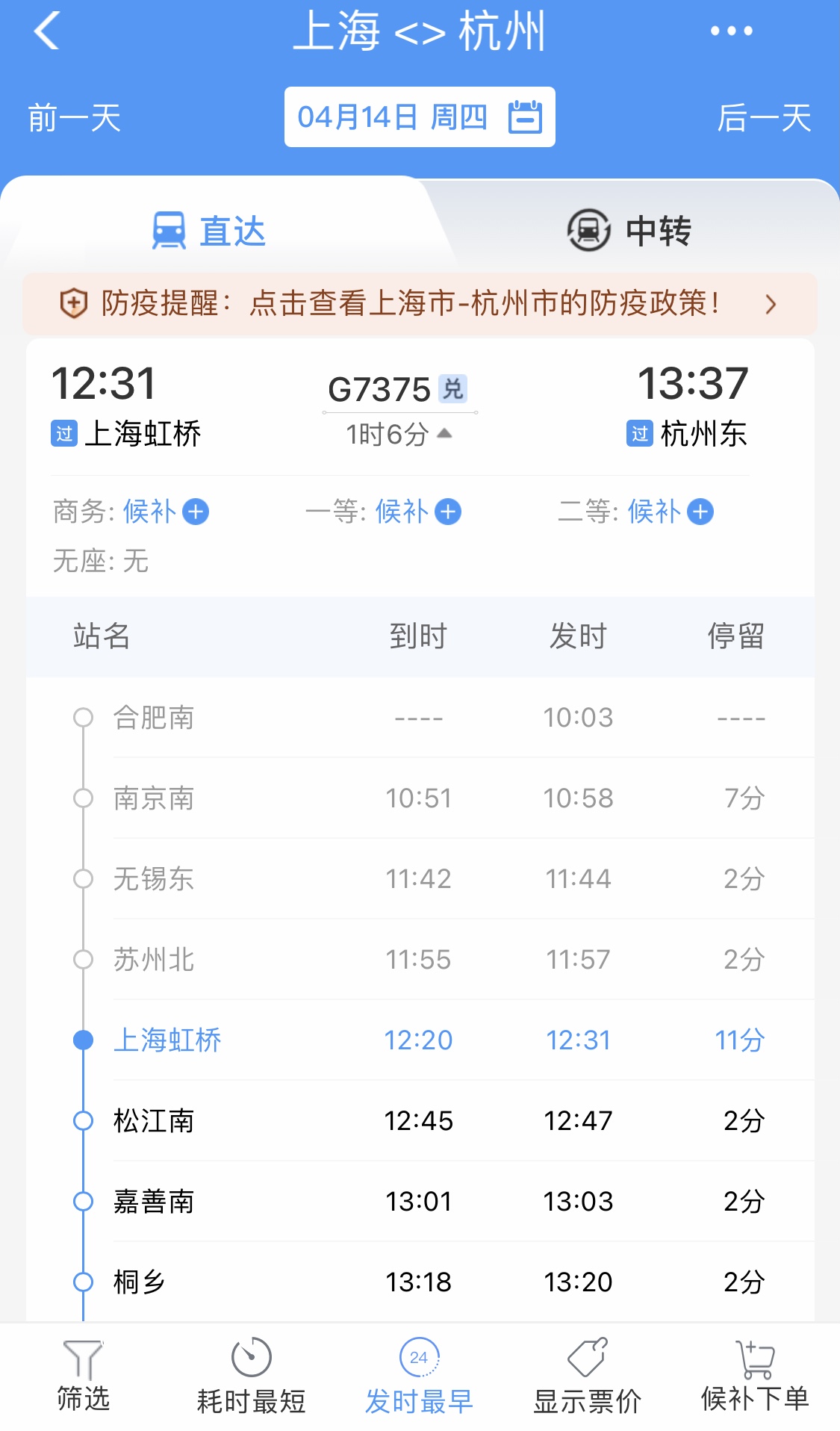Switch to the 中转 transfer tab
Screen dimensions: 840x1431
coord(629,231)
